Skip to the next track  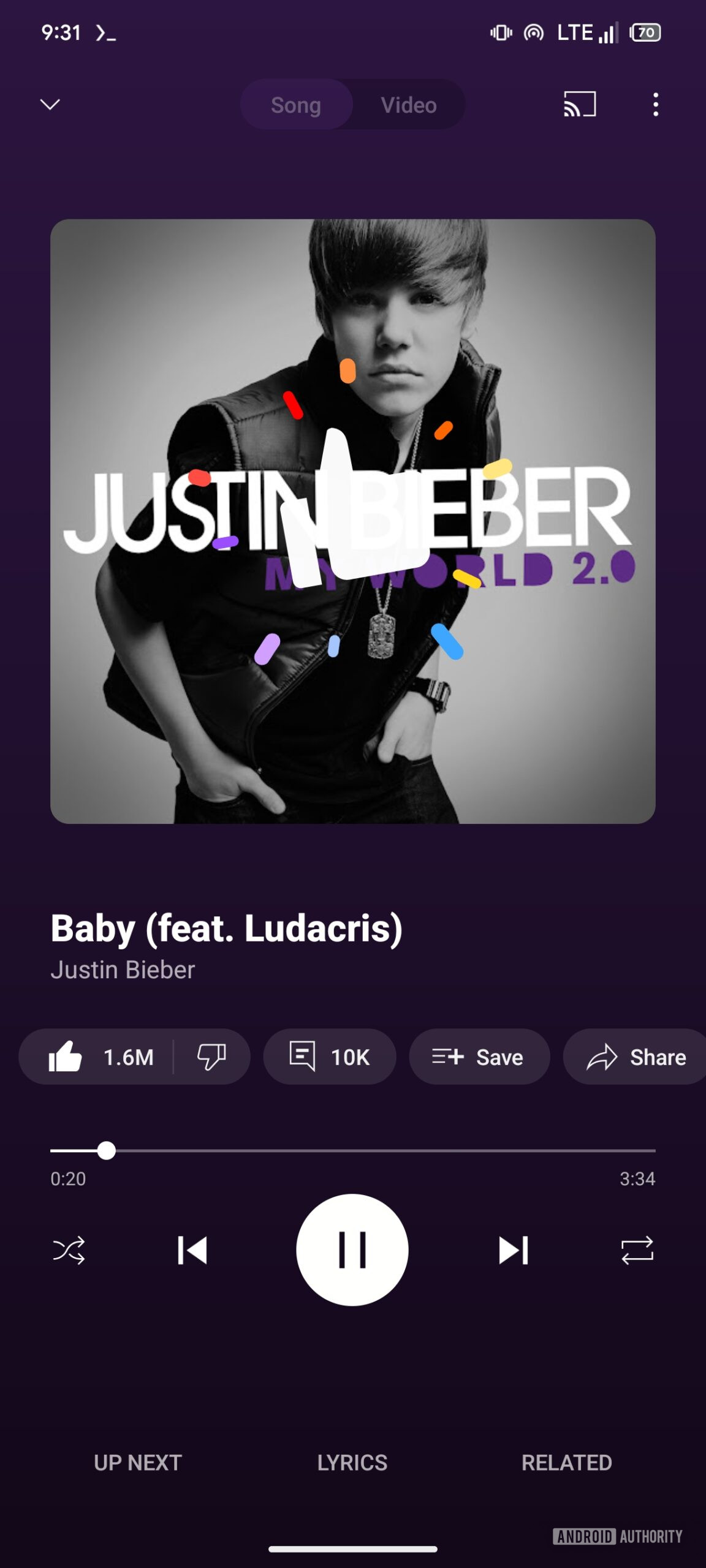pyautogui.click(x=513, y=1250)
